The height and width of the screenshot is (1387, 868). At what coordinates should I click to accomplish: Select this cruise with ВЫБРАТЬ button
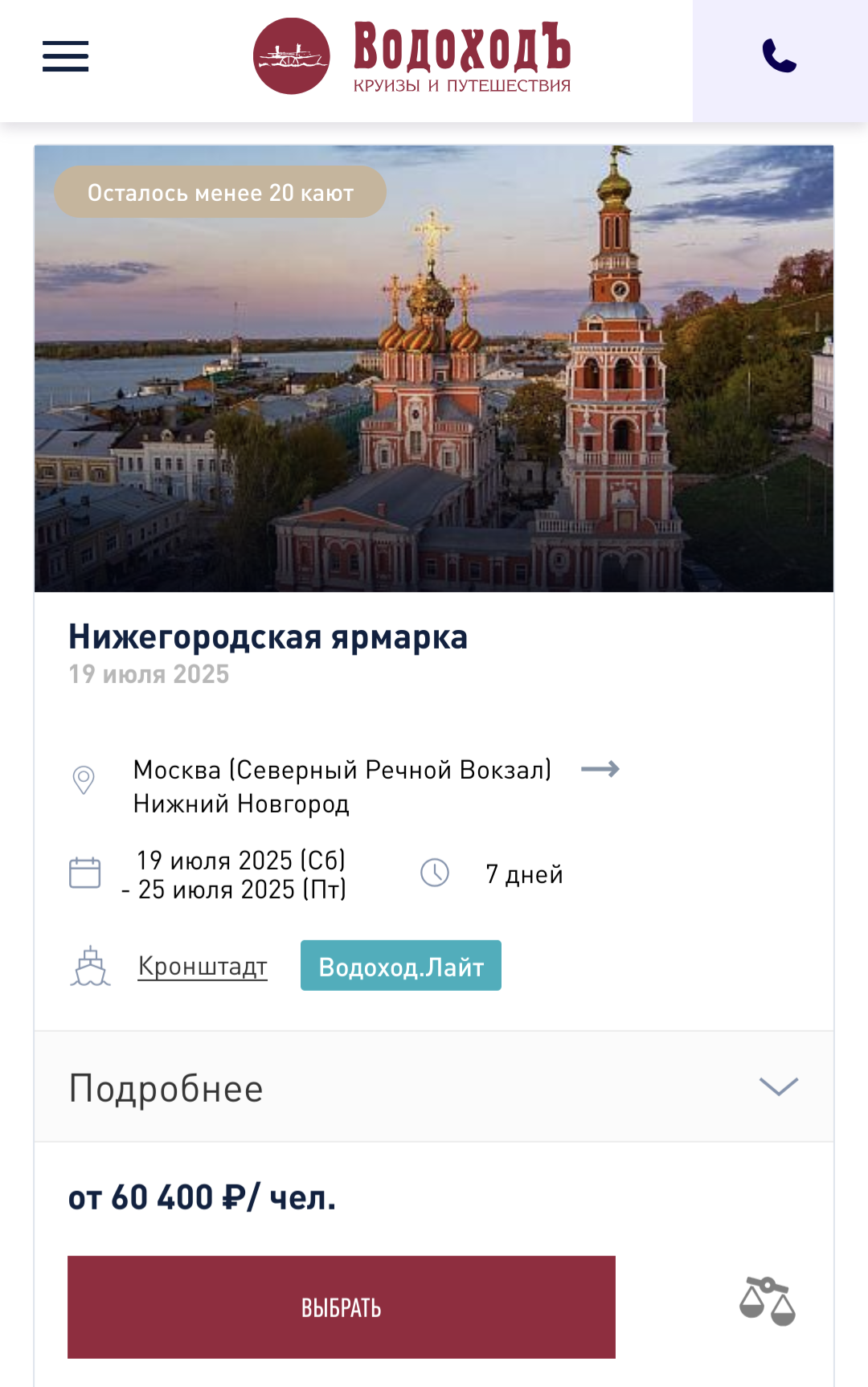(x=342, y=1307)
